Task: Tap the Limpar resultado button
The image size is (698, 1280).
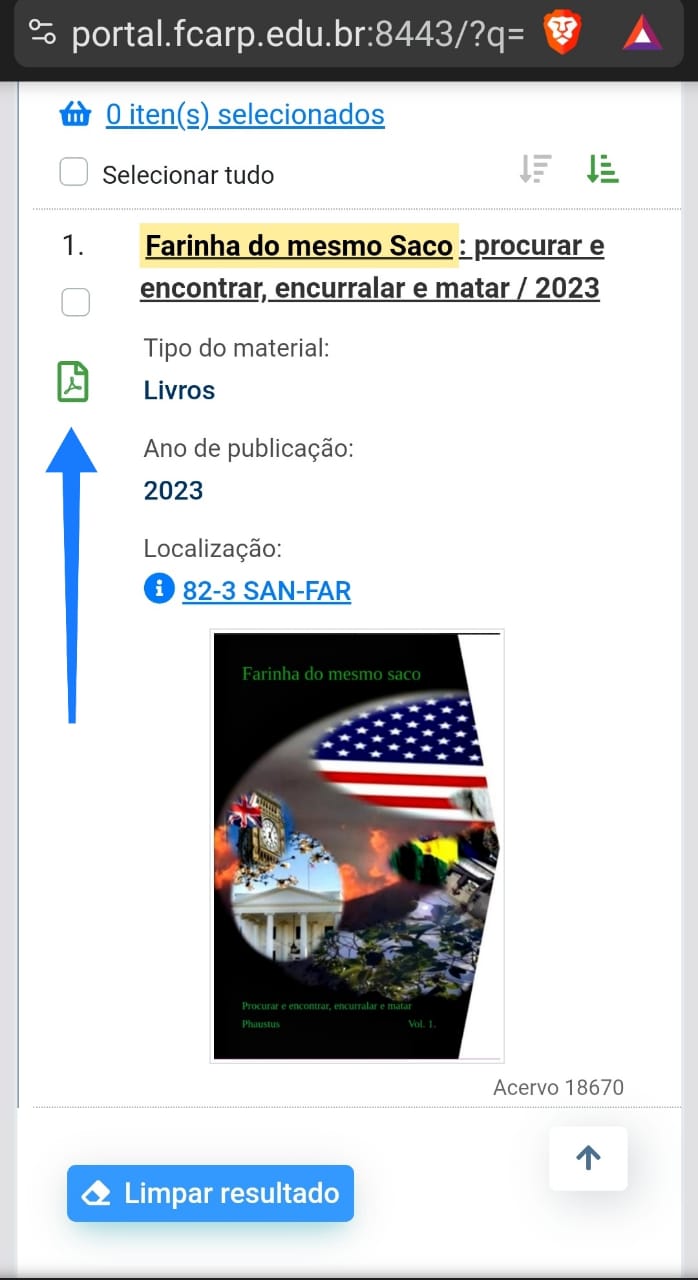Action: click(210, 1193)
